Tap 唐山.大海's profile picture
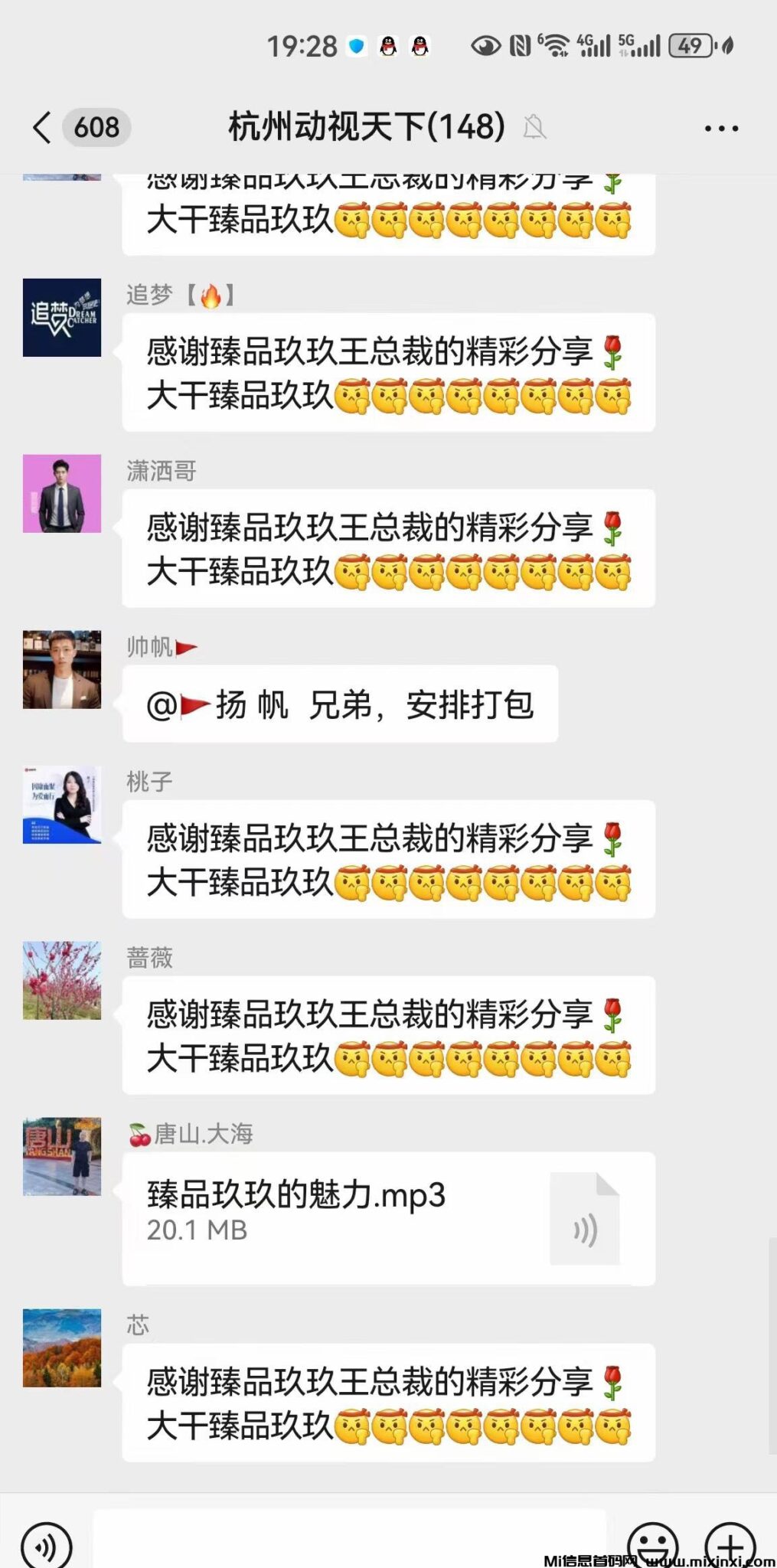The image size is (777, 1568). (62, 1156)
